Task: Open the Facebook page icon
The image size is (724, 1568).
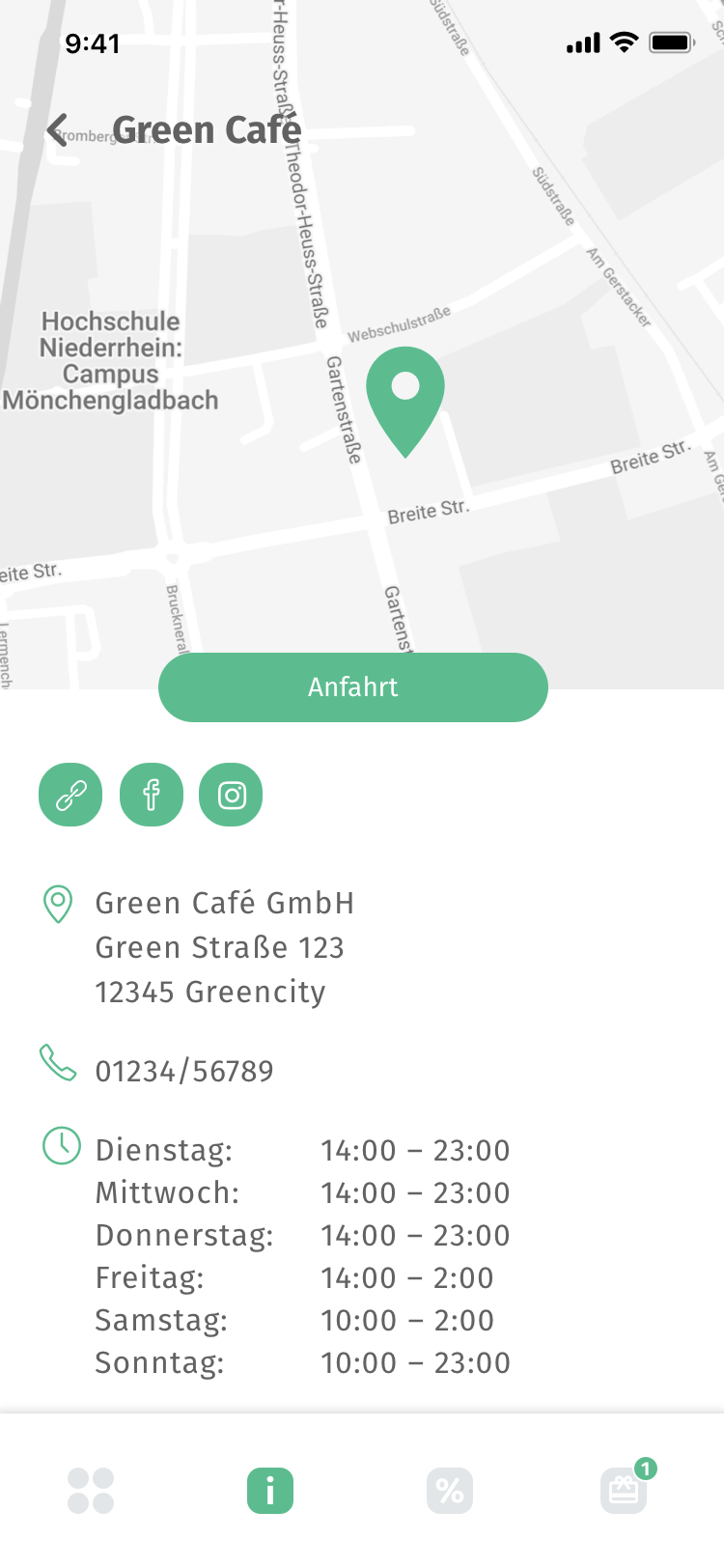Action: click(x=152, y=795)
